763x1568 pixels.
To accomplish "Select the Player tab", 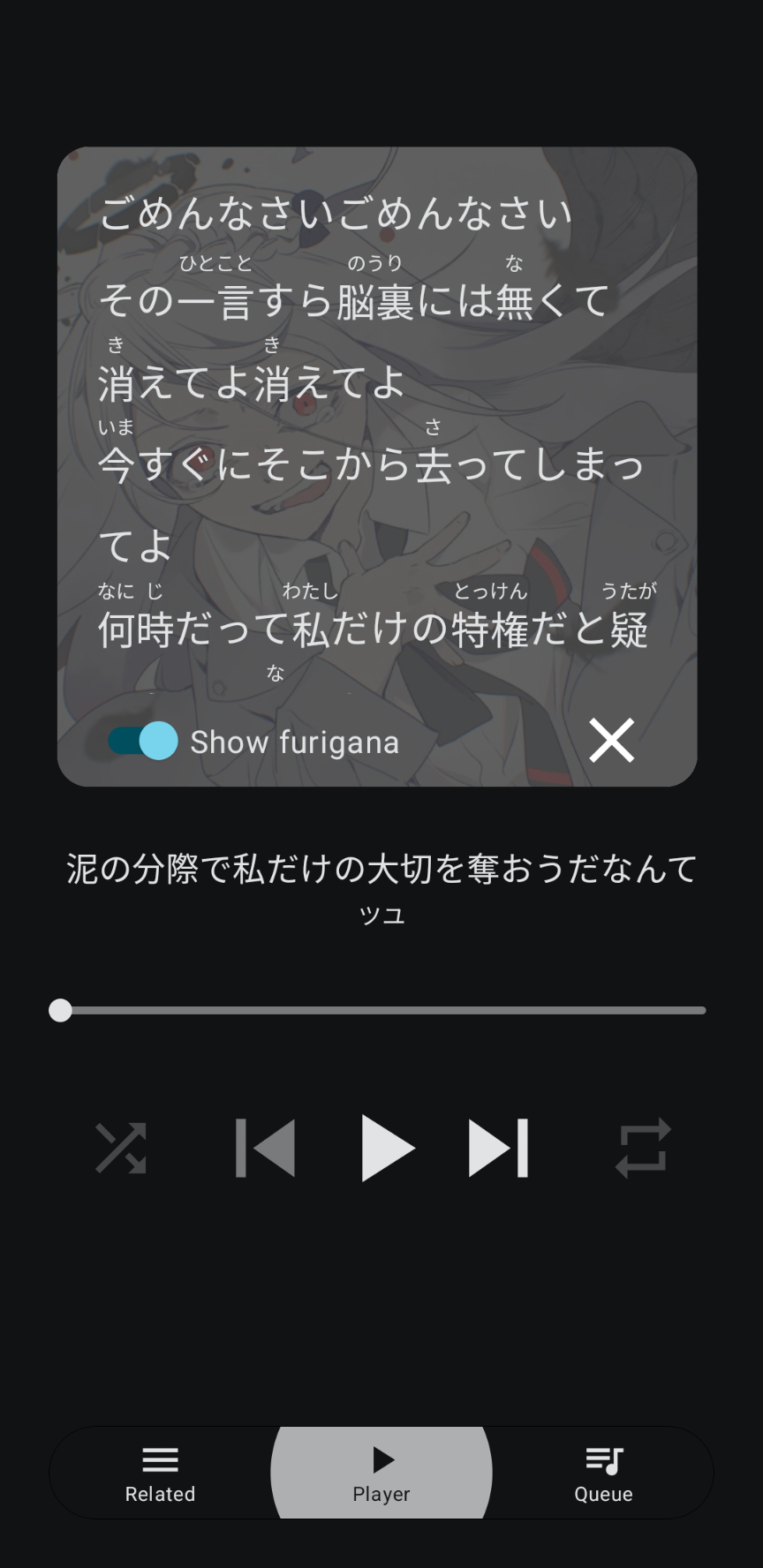I will (x=381, y=1474).
